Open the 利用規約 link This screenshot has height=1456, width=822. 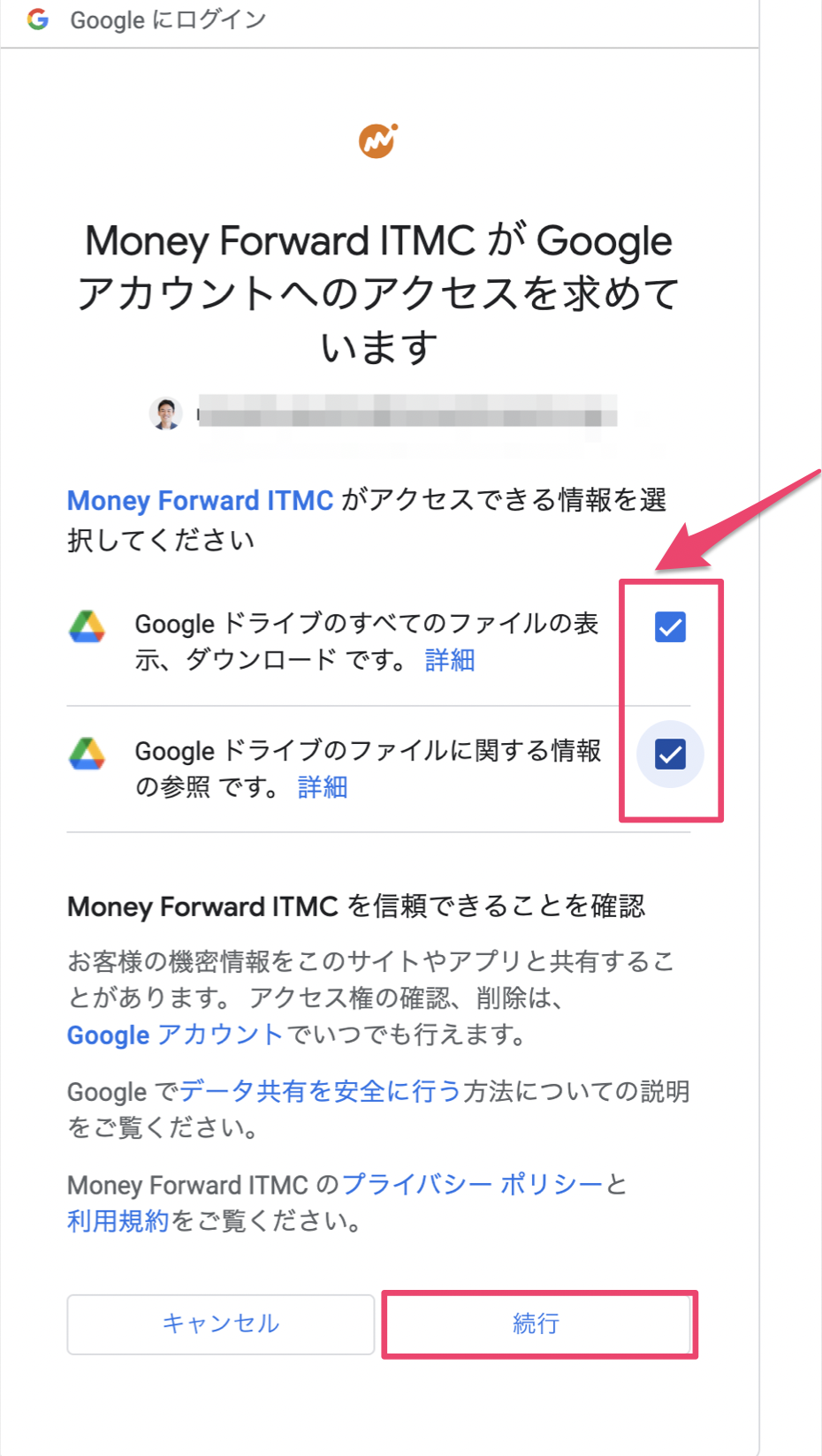[x=118, y=1221]
